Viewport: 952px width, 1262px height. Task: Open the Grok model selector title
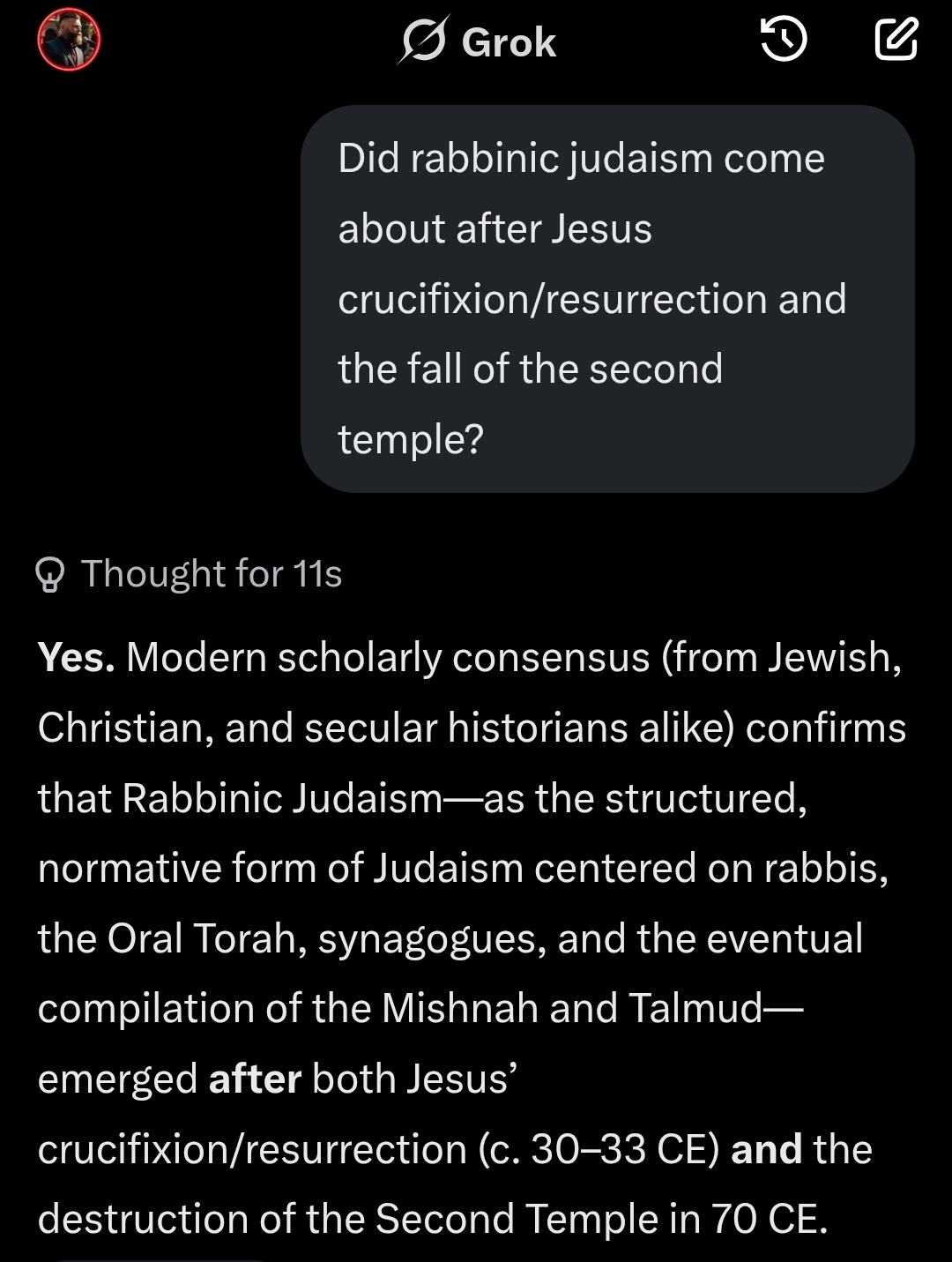[x=477, y=41]
